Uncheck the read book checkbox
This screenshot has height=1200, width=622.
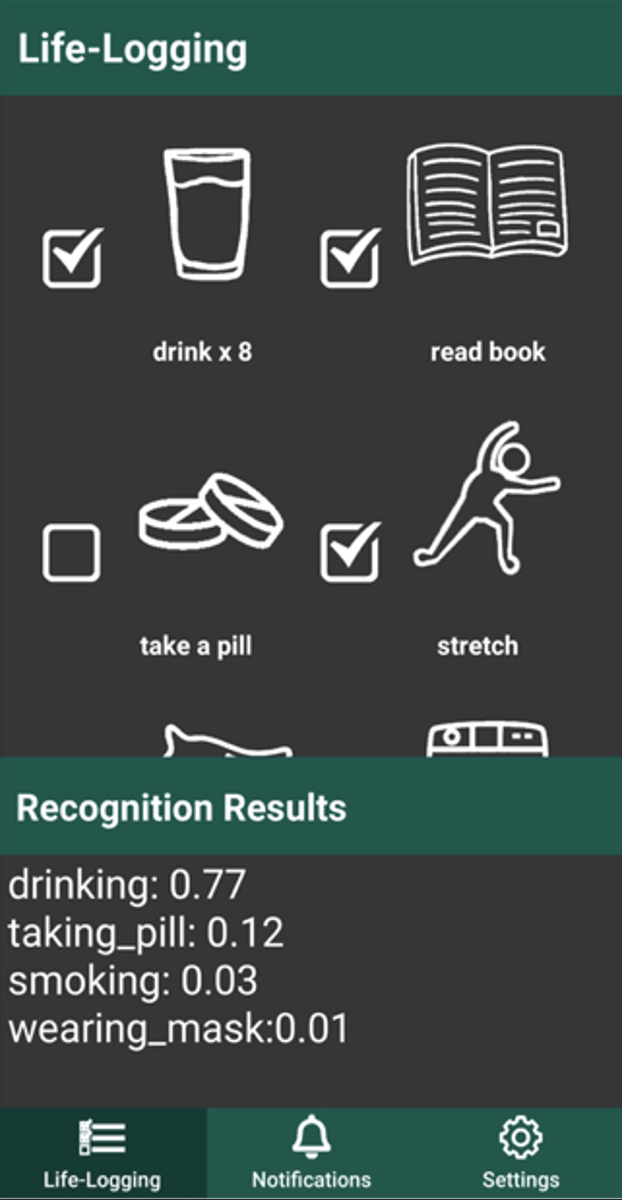(x=349, y=258)
